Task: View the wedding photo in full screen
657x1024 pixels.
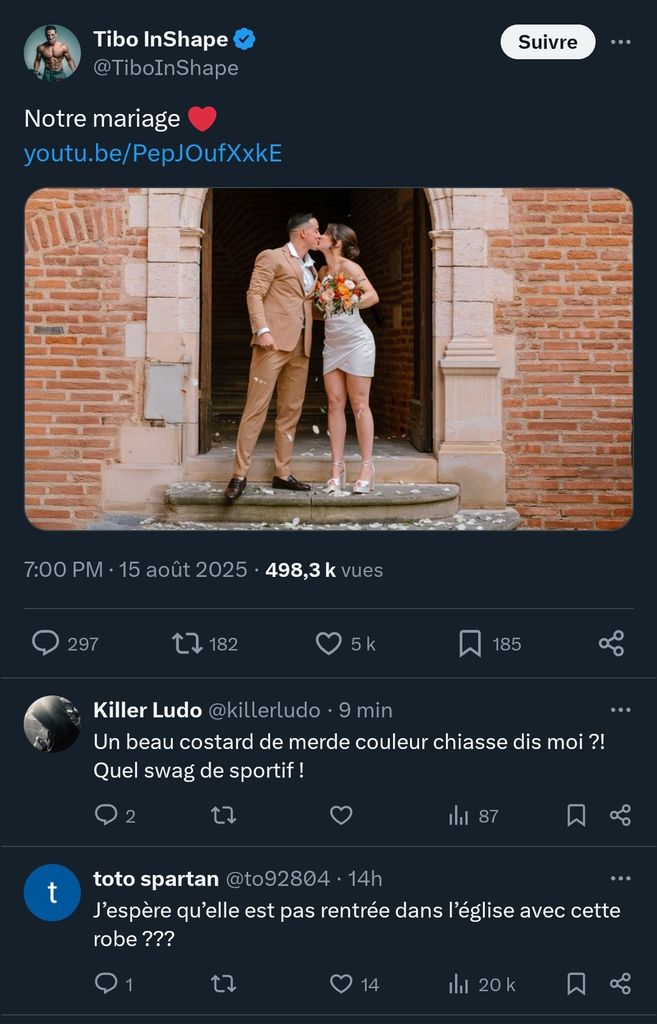Action: [328, 358]
